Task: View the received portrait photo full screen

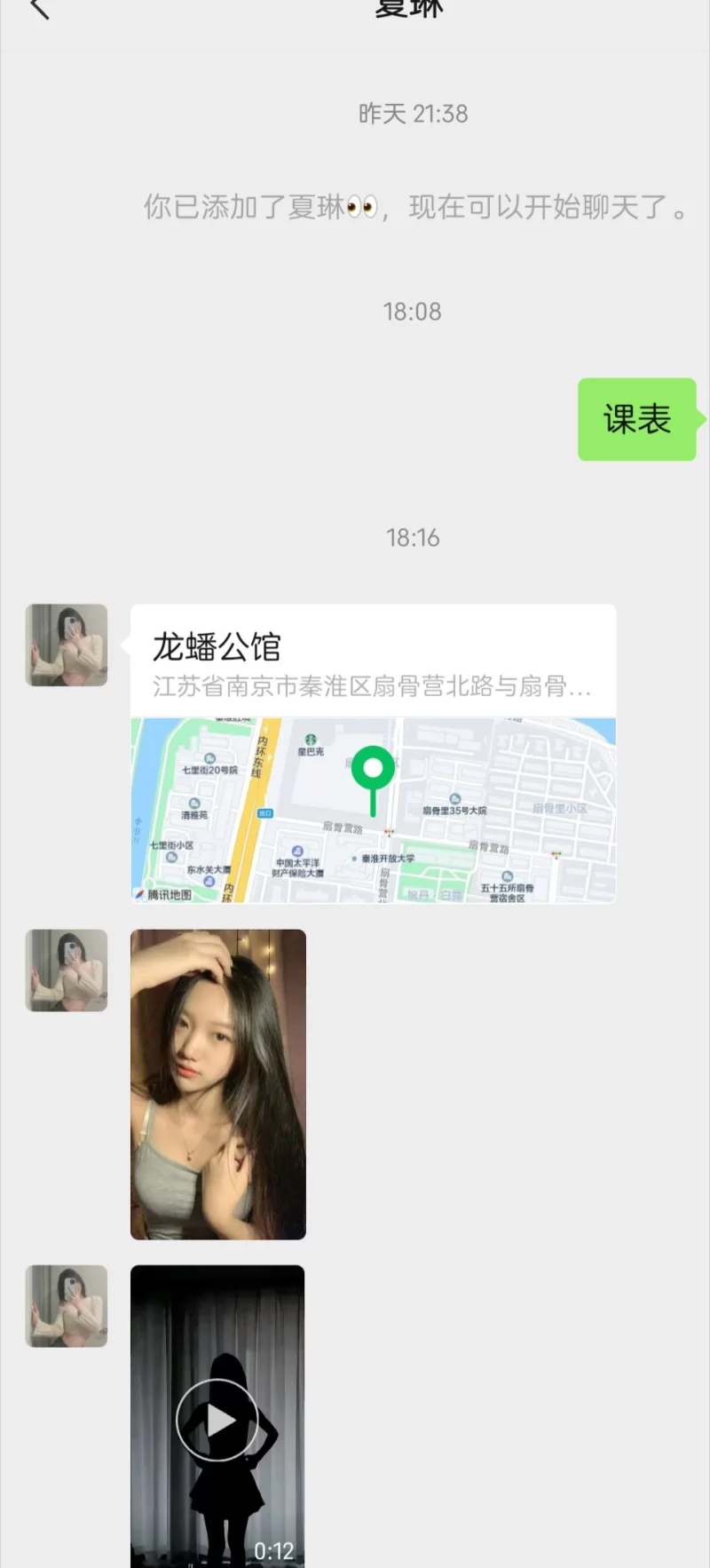Action: tap(218, 1084)
